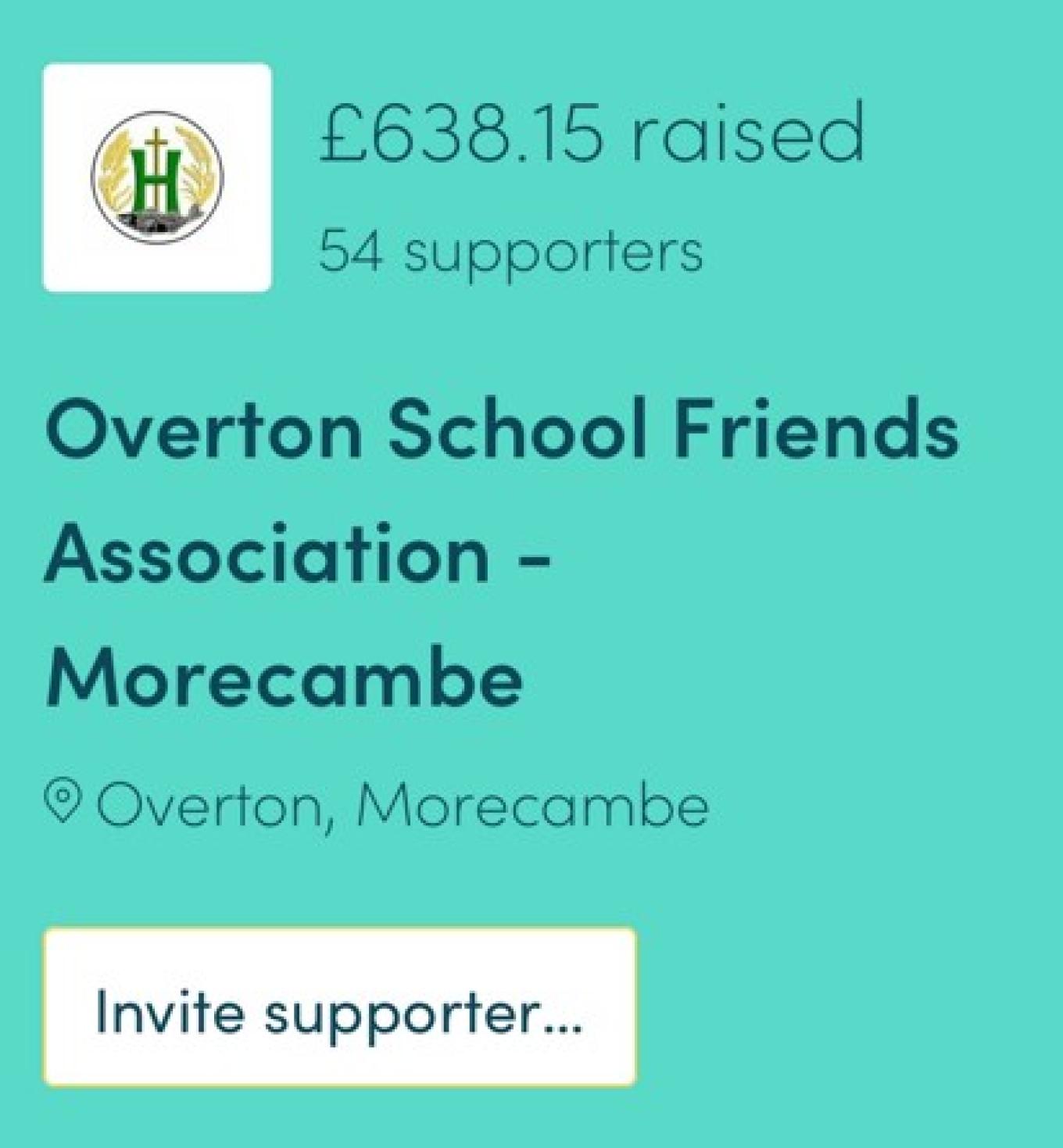Screen dimensions: 1063x1148
Task: Tap the Invite supporter button
Action: pyautogui.click(x=340, y=1008)
